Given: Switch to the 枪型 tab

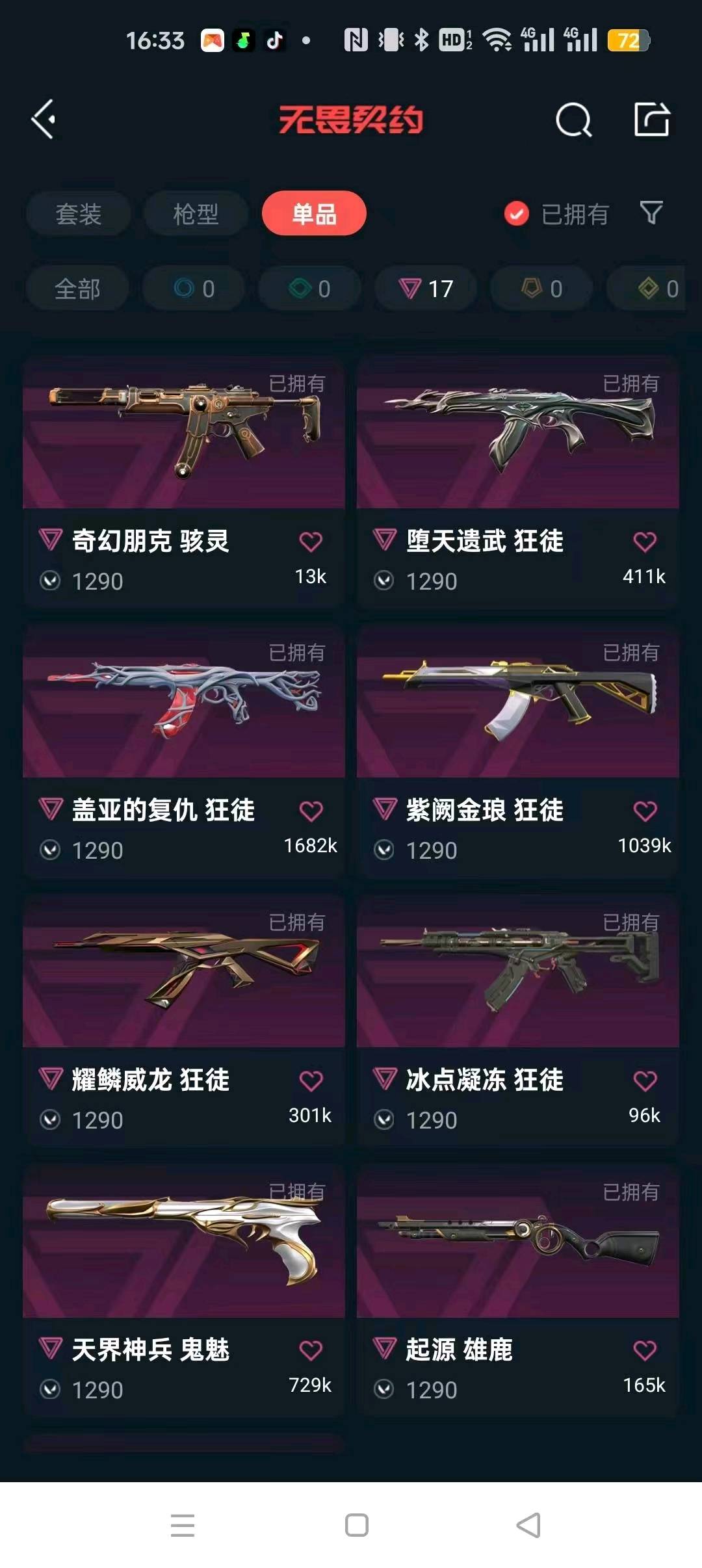Looking at the screenshot, I should point(196,214).
